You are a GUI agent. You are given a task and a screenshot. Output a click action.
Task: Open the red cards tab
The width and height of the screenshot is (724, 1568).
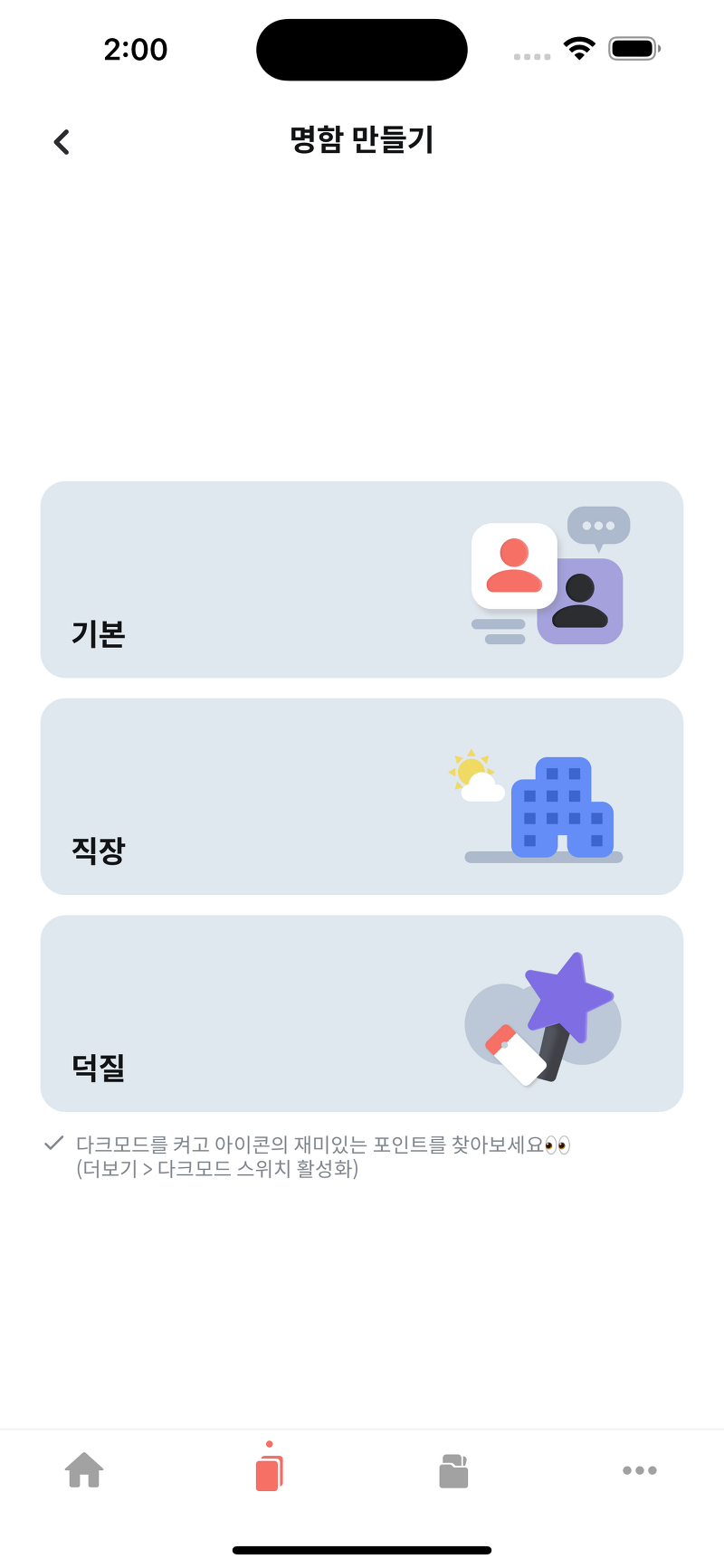[270, 1467]
